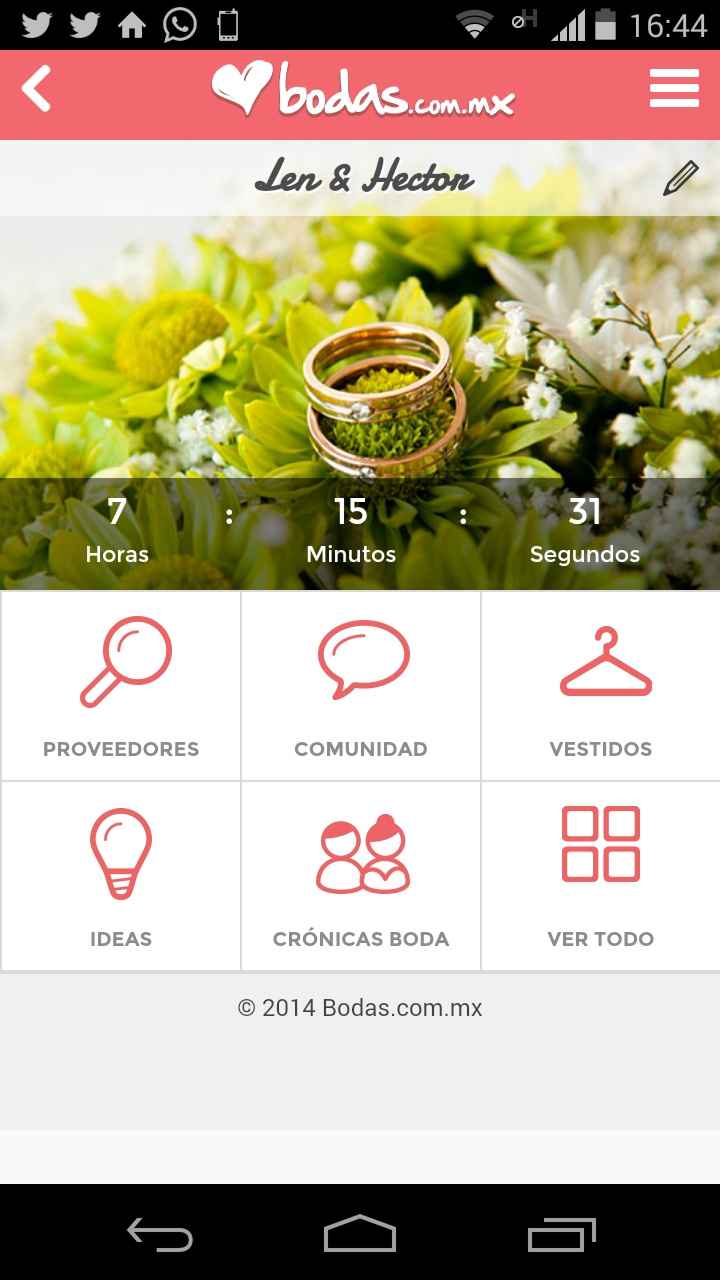Go to Comunidad
The height and width of the screenshot is (1280, 720).
click(x=361, y=686)
